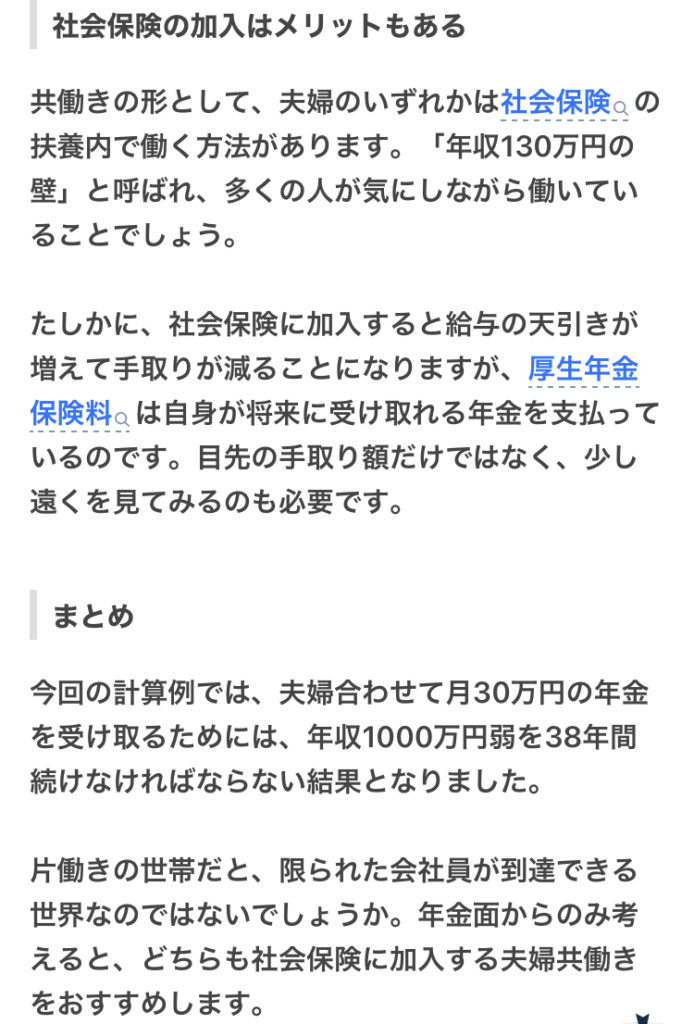Screen dimensions: 694x1024
Task: Open the 厚生年金保険料 keyword link
Action: pyautogui.click(x=583, y=369)
